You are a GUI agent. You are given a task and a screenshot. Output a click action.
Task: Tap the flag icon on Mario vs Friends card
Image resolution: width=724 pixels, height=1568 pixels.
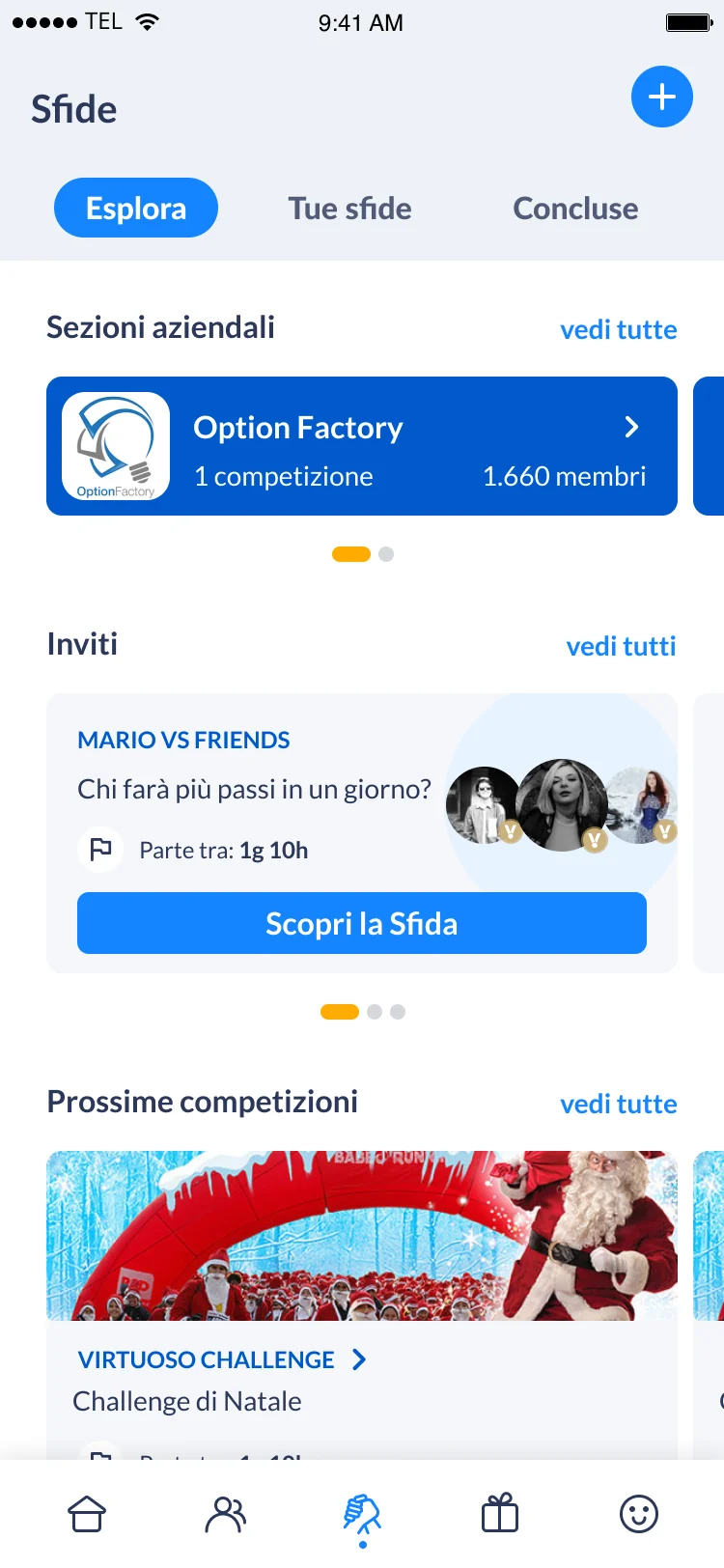[x=100, y=850]
